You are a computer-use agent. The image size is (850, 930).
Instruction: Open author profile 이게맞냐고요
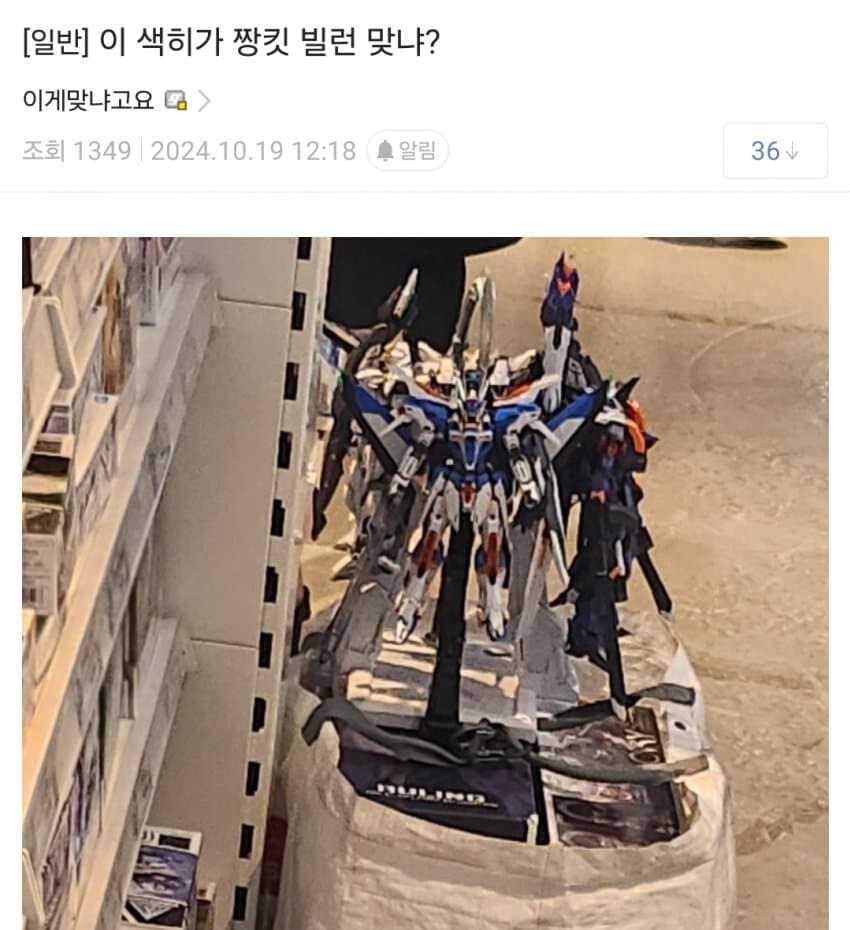88,100
